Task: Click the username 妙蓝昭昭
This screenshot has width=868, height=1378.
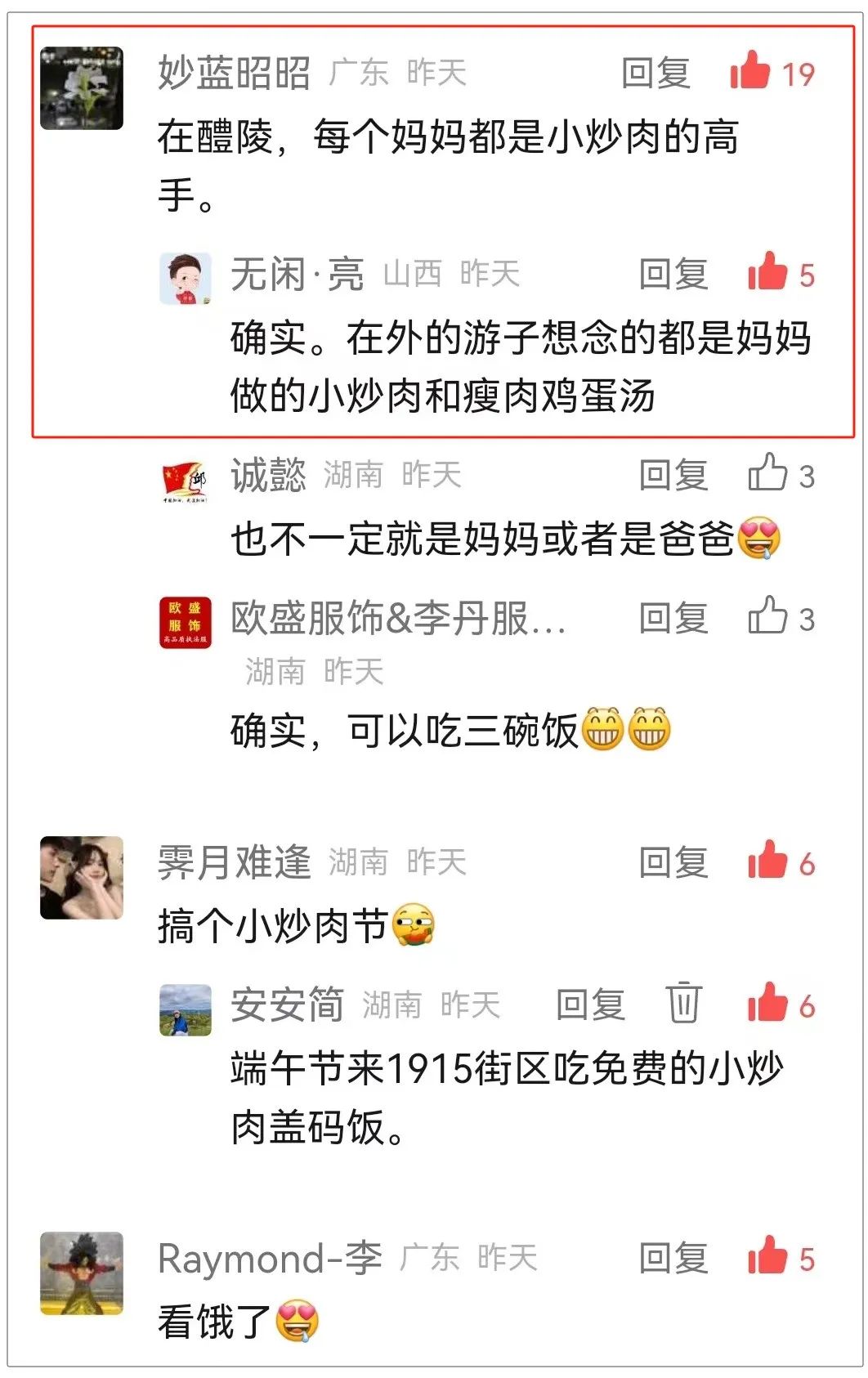Action: (232, 72)
